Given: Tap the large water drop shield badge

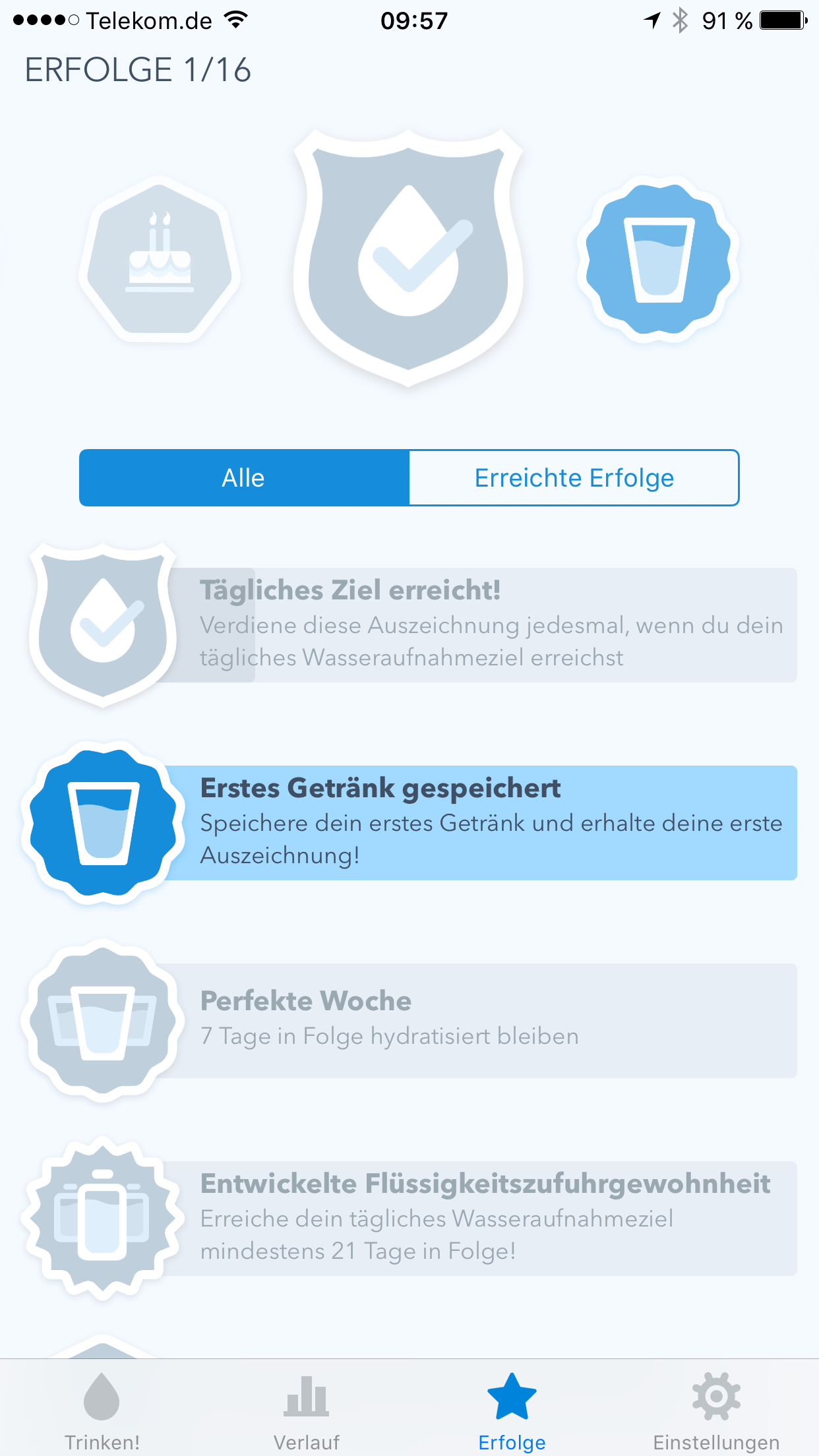Looking at the screenshot, I should pos(408,258).
